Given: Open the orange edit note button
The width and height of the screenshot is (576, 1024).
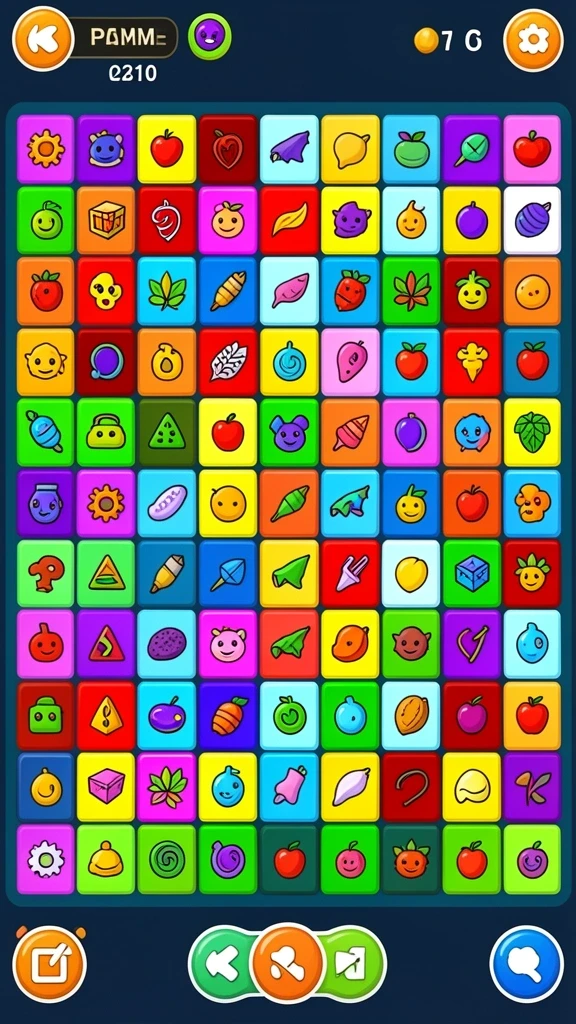Looking at the screenshot, I should click(x=50, y=964).
